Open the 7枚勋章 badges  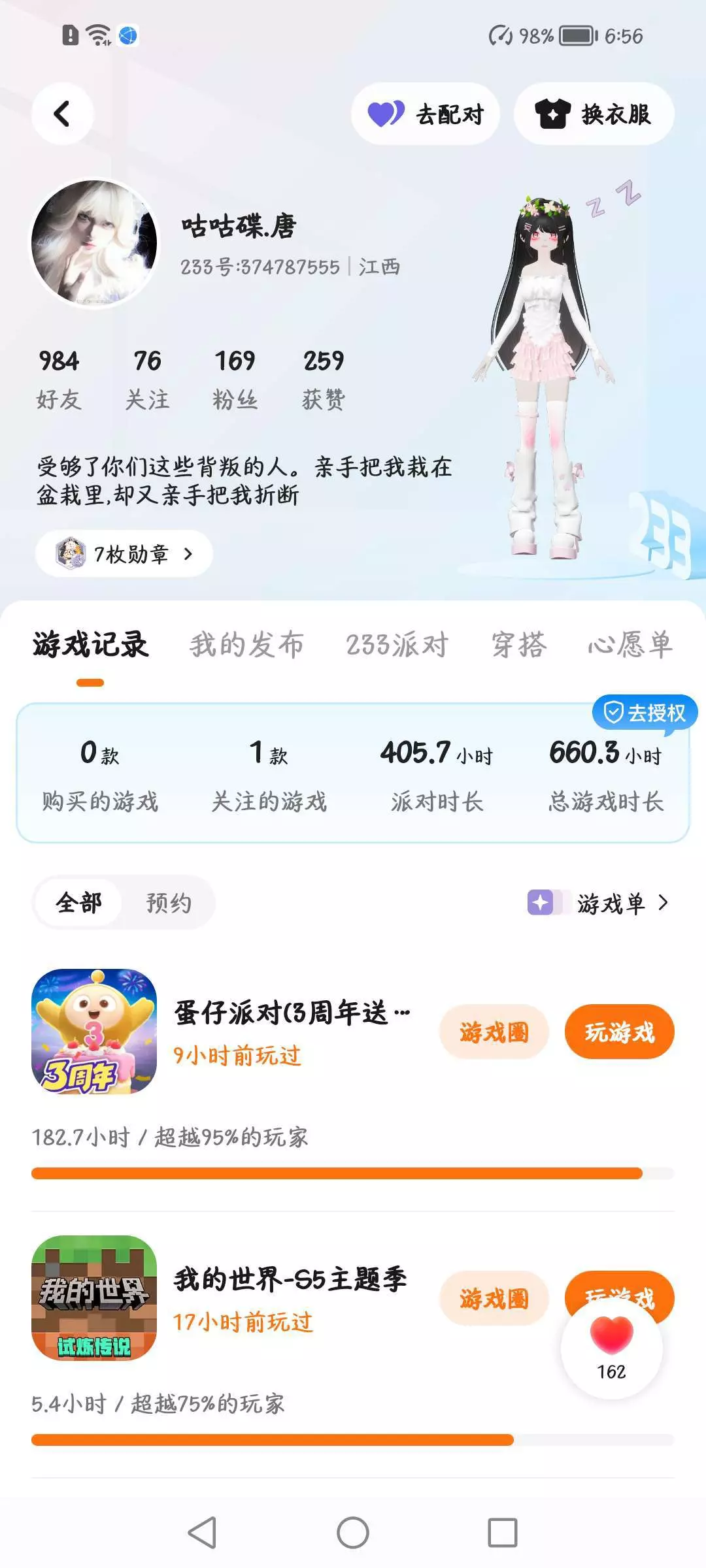[124, 554]
